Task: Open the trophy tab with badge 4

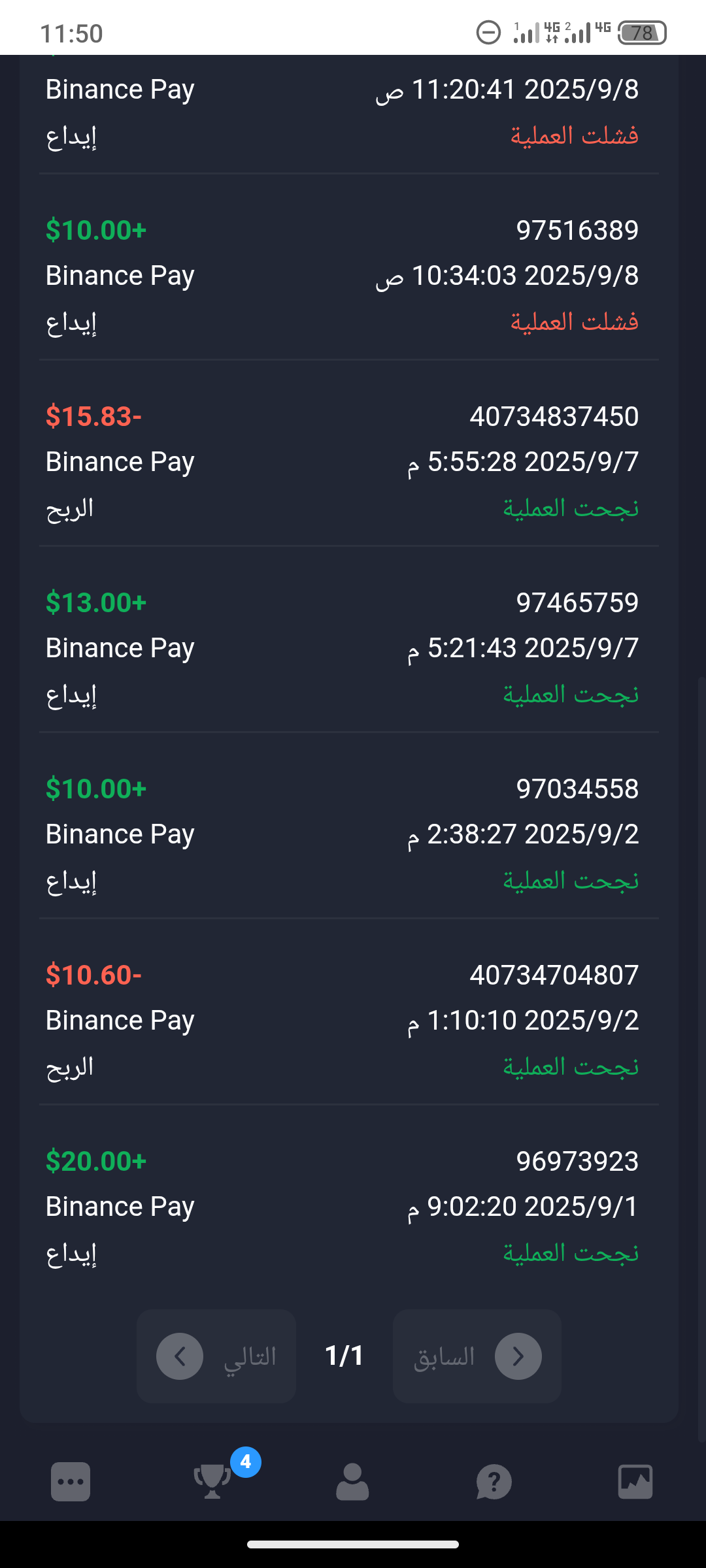Action: (212, 1481)
